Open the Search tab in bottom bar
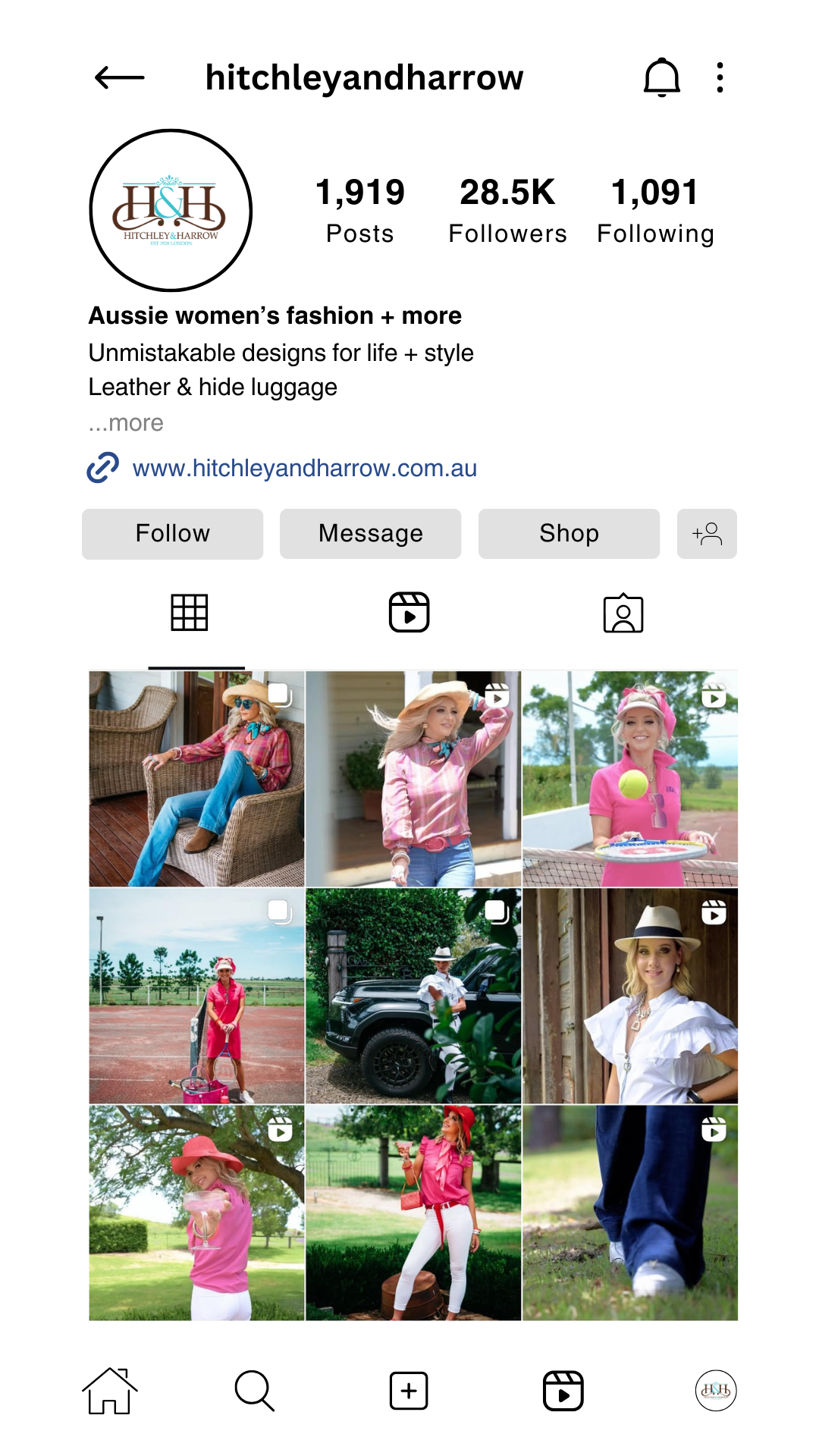The image size is (819, 1456). tap(255, 1391)
